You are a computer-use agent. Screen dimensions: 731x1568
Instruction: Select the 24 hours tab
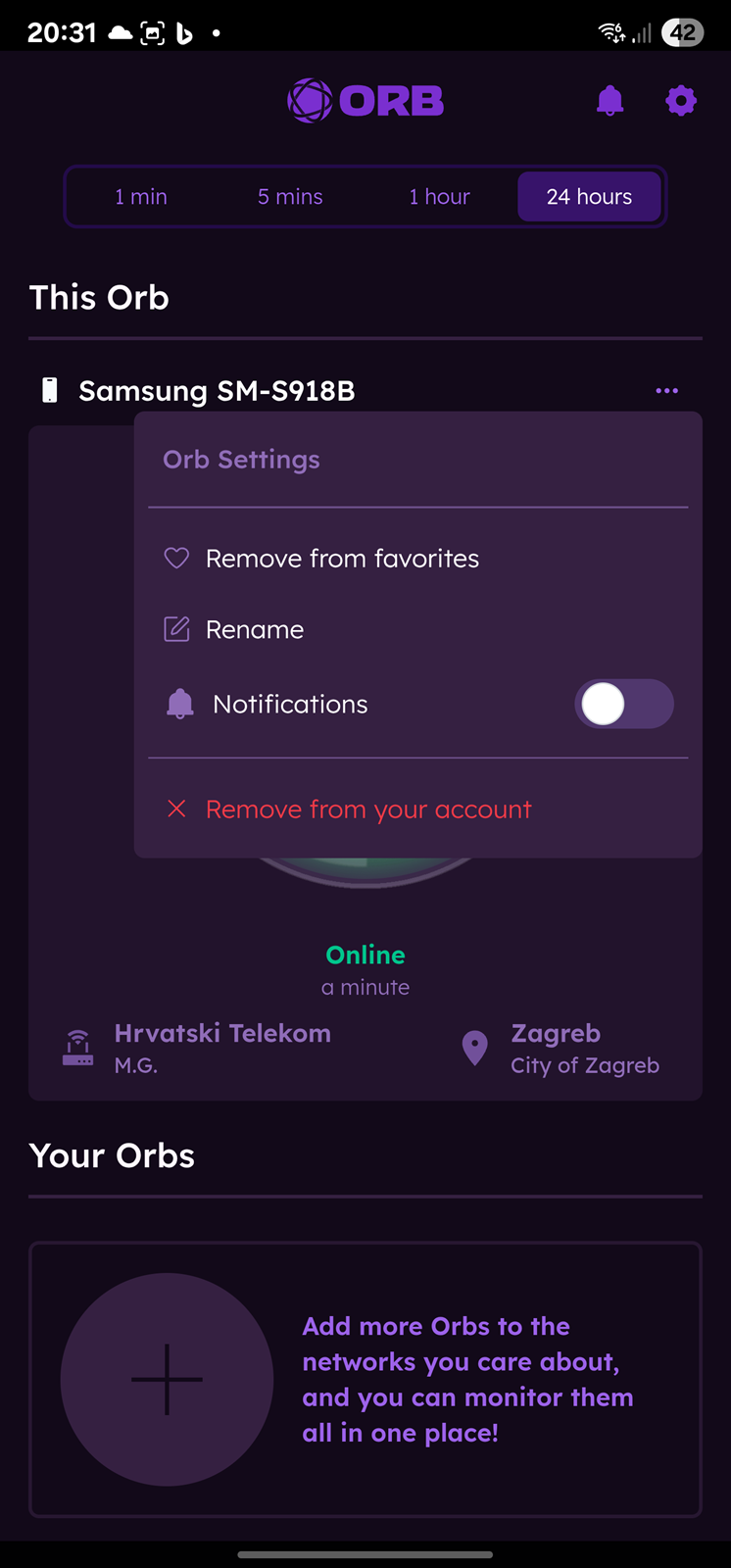coord(589,197)
